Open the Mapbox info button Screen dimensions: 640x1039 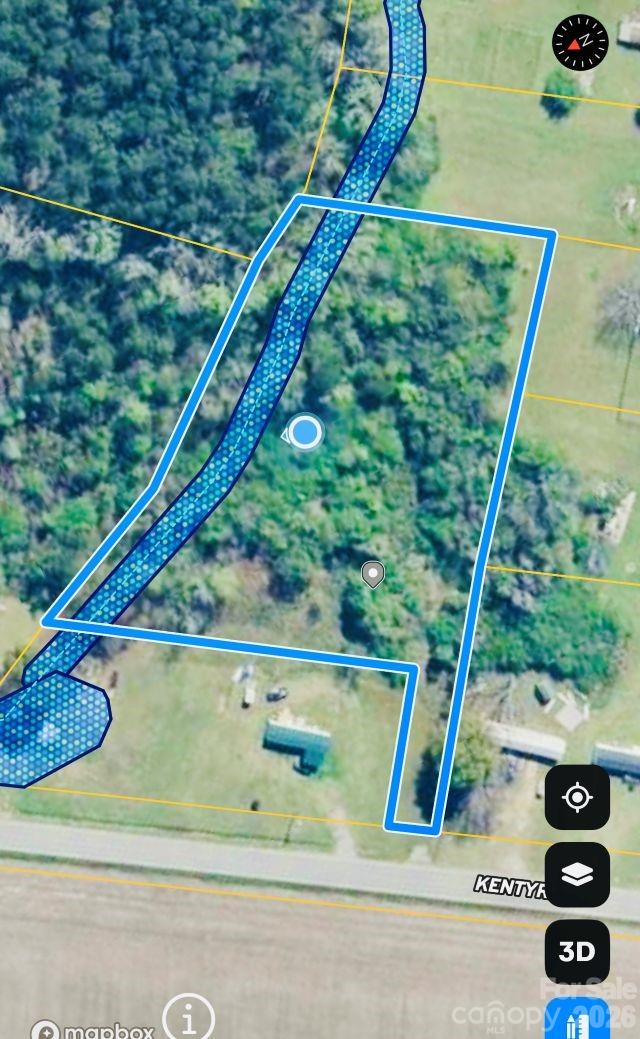click(188, 1018)
